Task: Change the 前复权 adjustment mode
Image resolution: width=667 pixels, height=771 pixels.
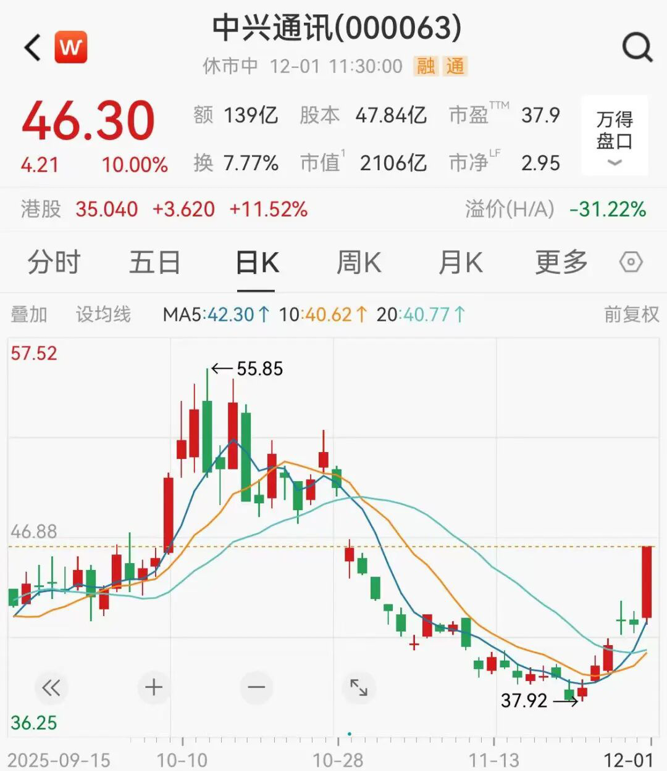Action: (631, 314)
